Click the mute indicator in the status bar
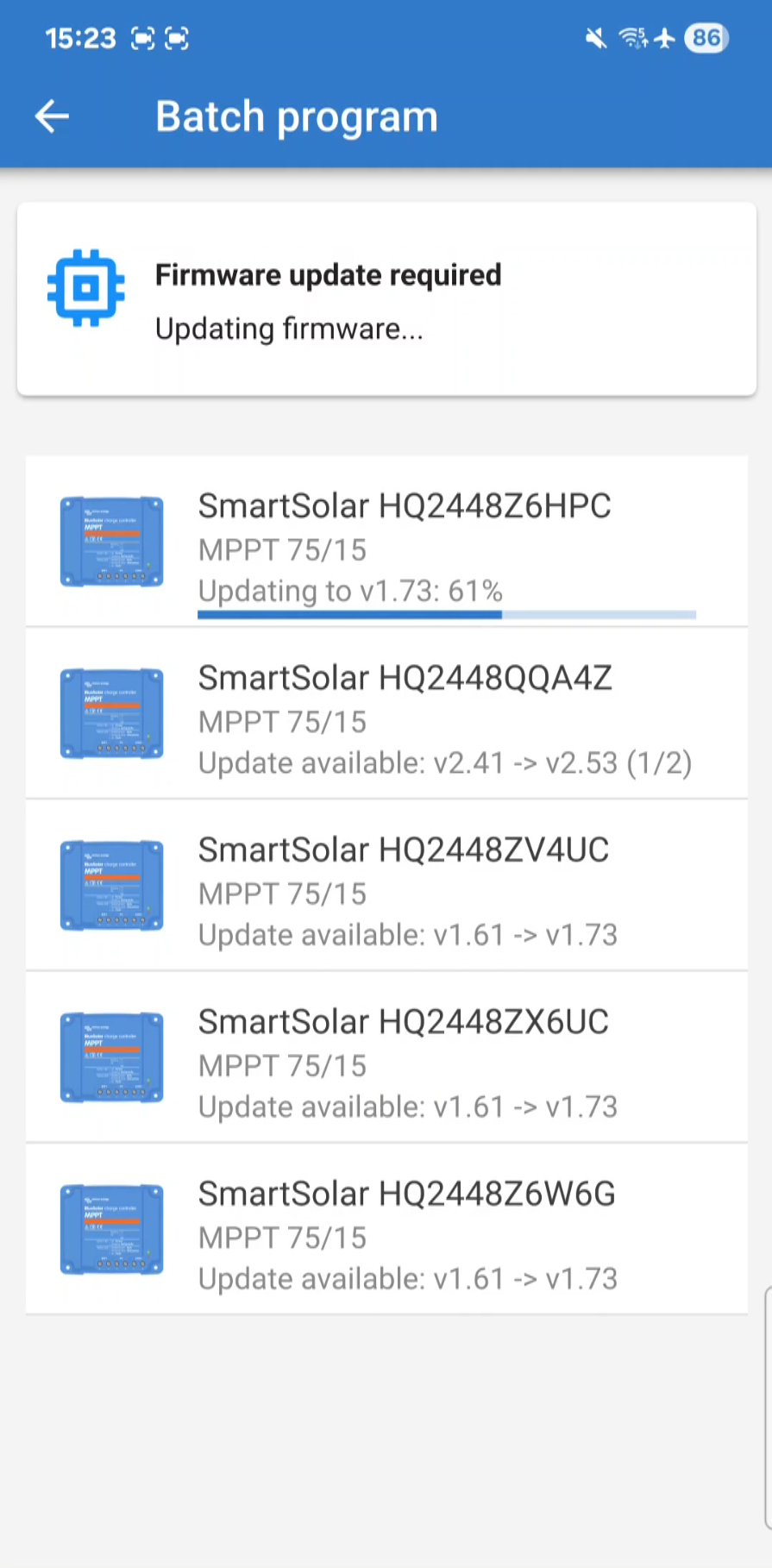This screenshot has height=1568, width=772. [595, 38]
